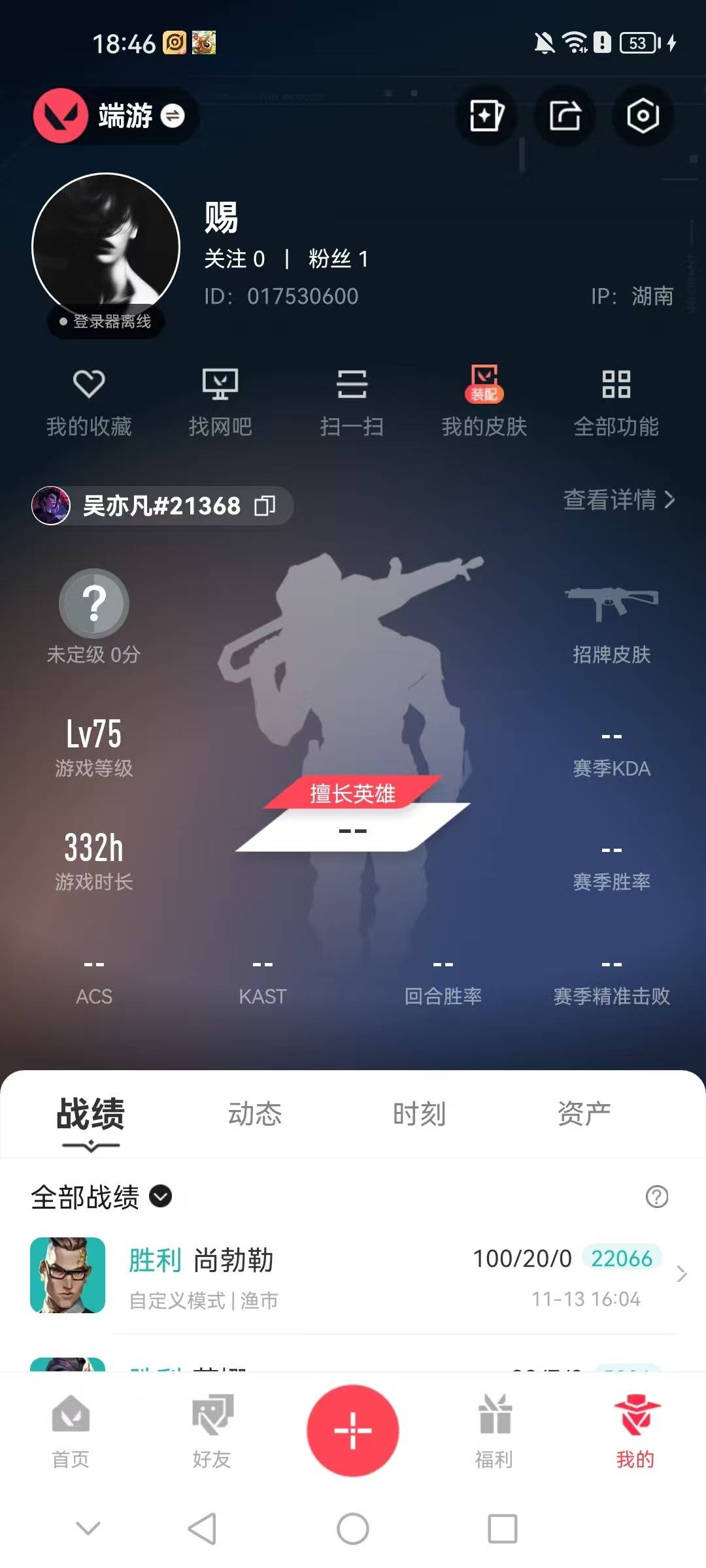Tap the share icon in top bar

click(x=565, y=116)
